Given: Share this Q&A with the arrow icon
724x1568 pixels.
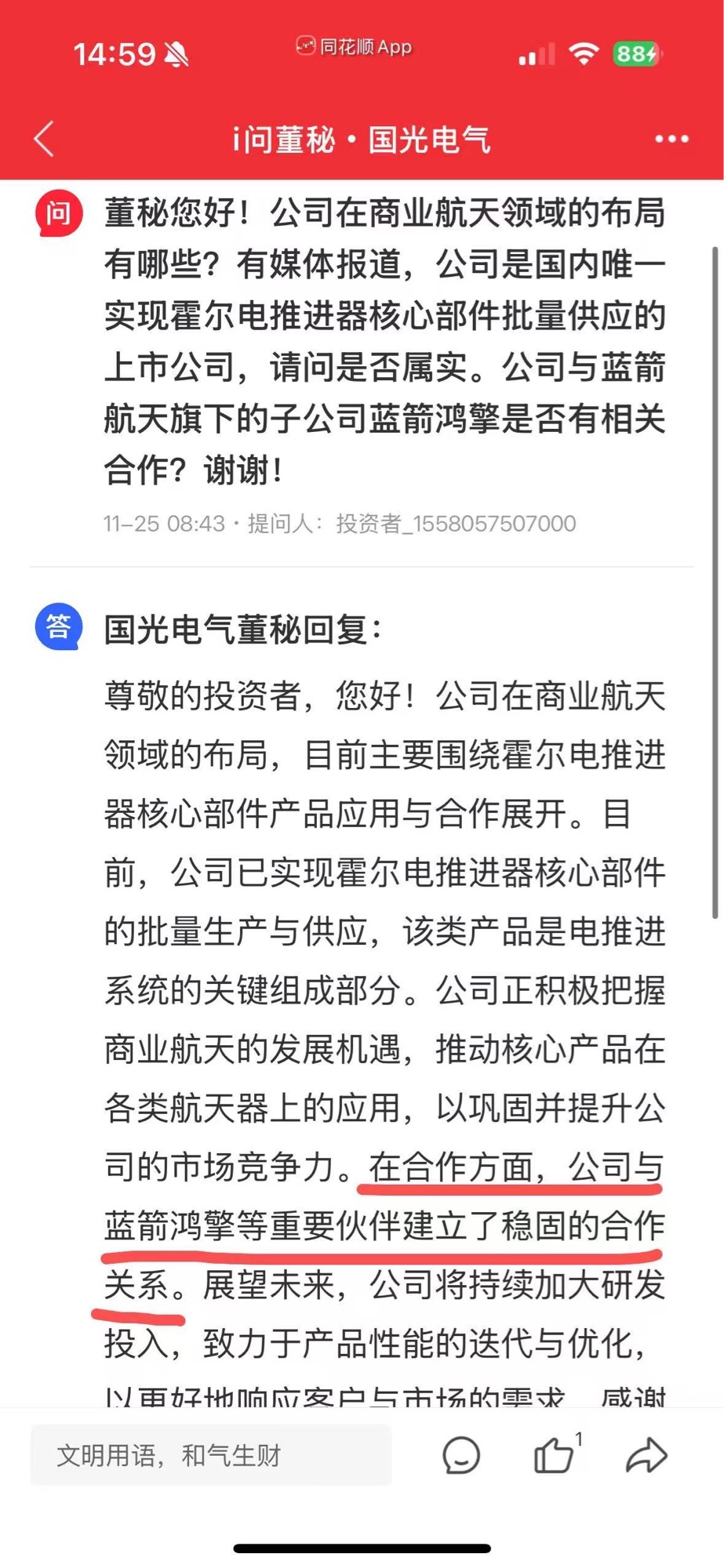Looking at the screenshot, I should point(646,1456).
